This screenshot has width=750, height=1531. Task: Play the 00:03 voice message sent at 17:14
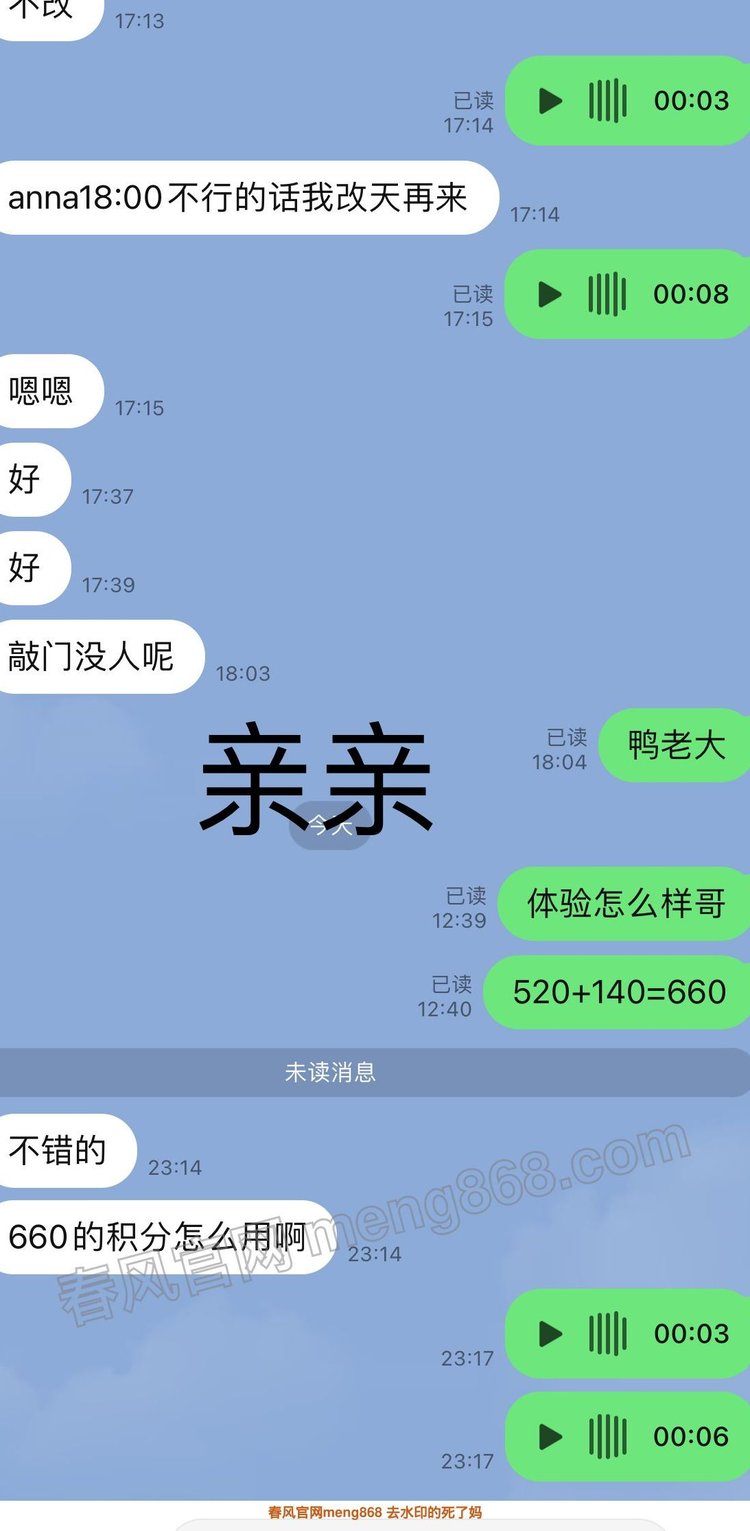click(550, 101)
